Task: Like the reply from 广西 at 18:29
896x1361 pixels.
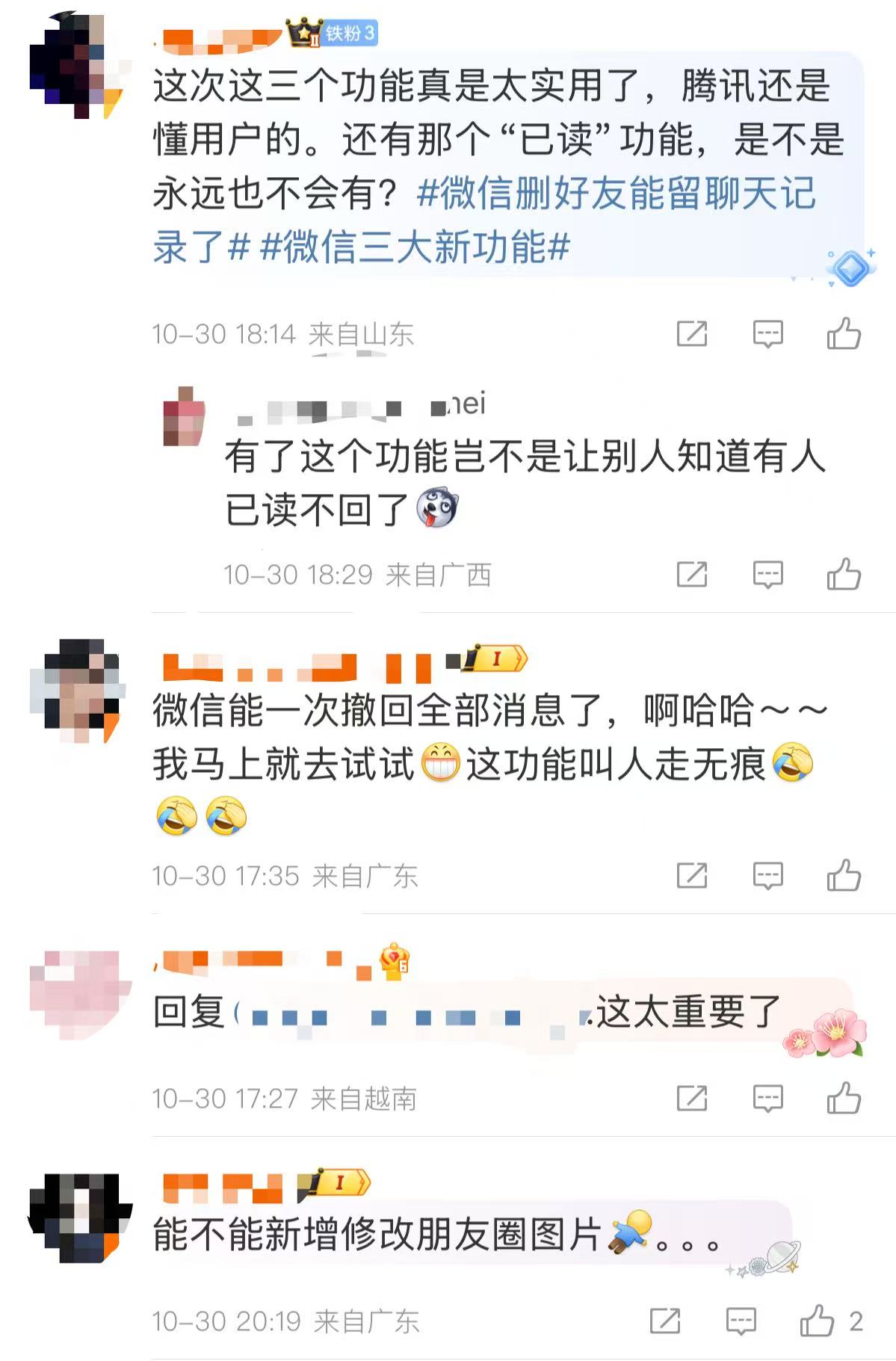Action: pyautogui.click(x=844, y=575)
